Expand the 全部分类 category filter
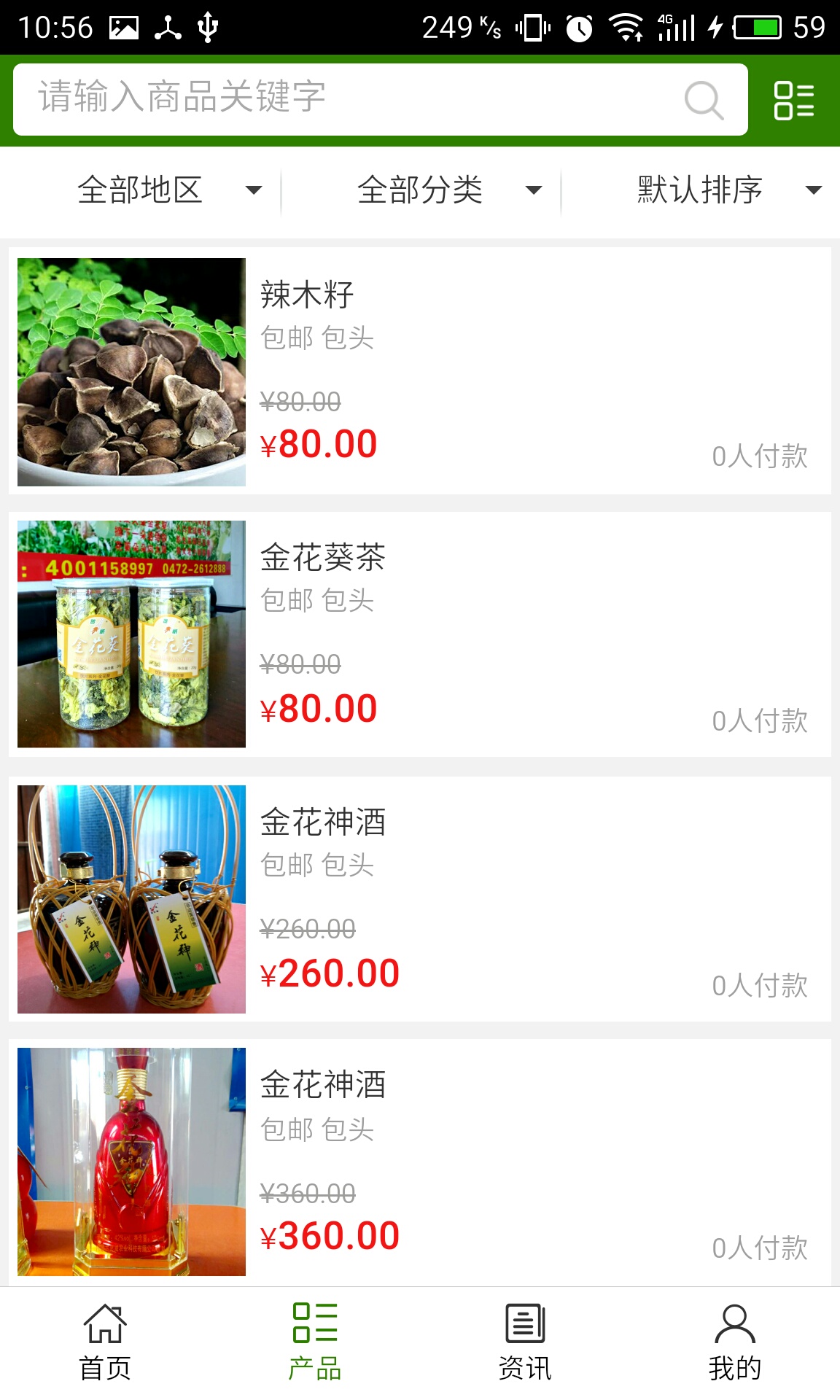Screen dimensions: 840x1400 tap(448, 190)
